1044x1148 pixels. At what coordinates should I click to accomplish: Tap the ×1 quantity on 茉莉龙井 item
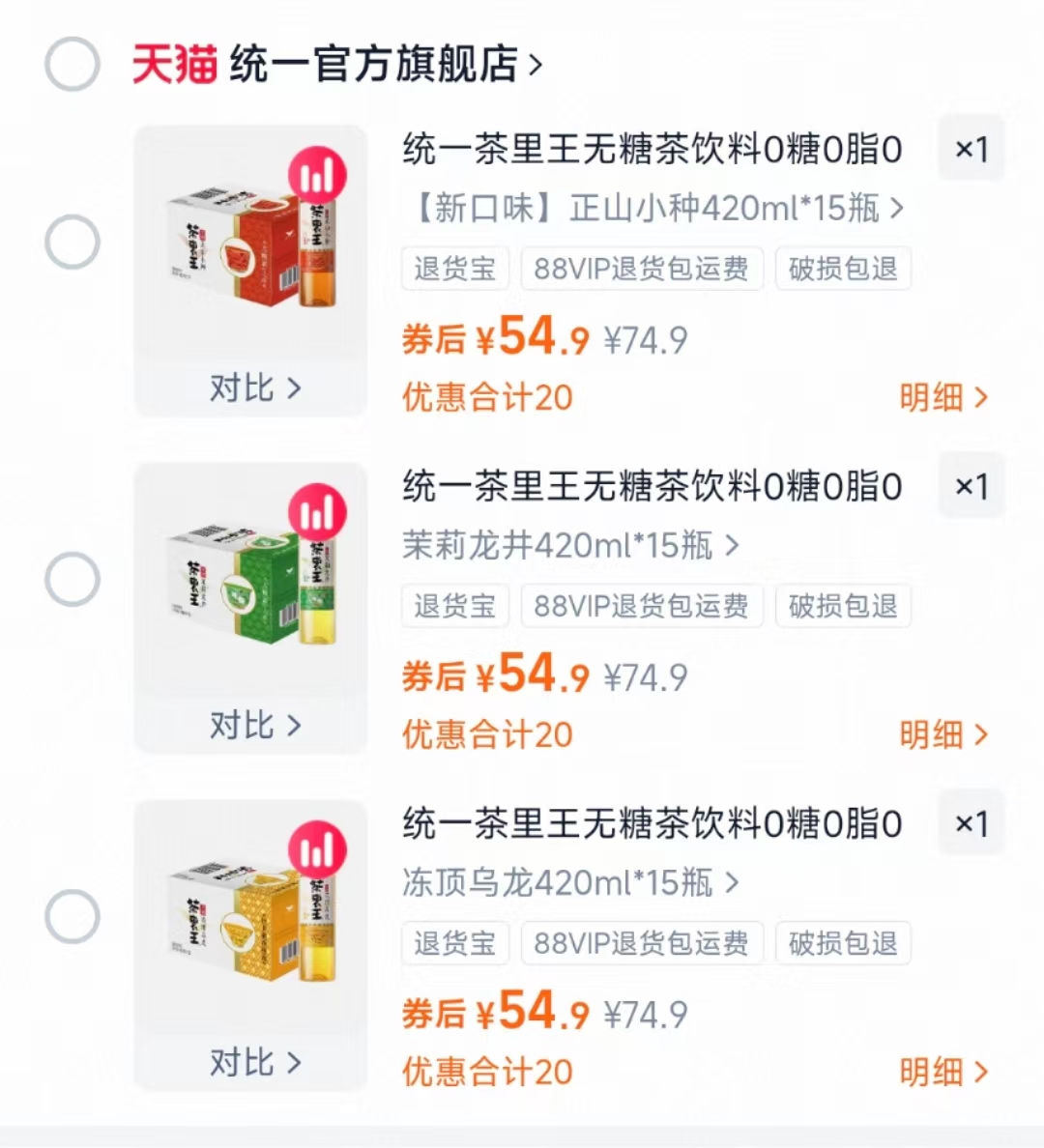point(971,486)
